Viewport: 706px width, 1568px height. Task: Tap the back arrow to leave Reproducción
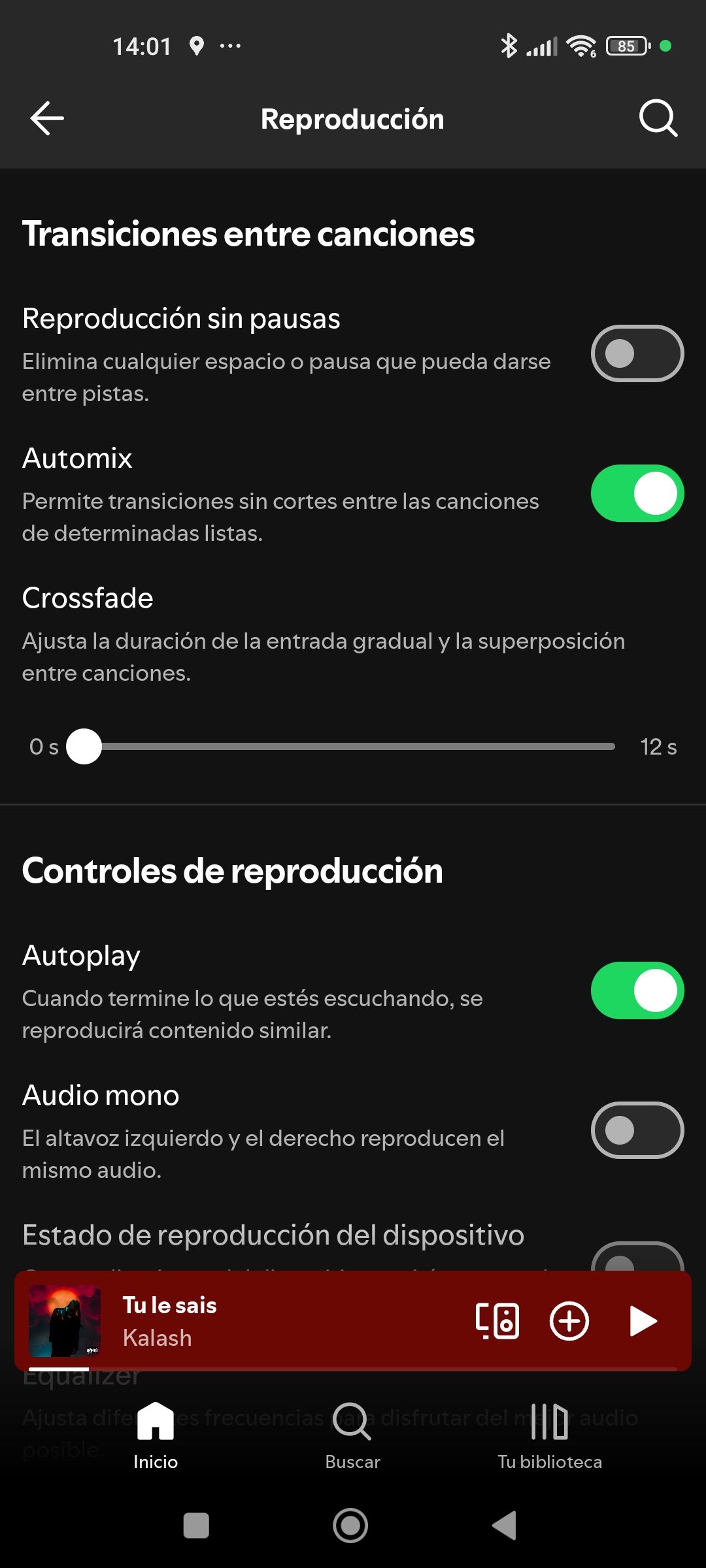coord(46,118)
